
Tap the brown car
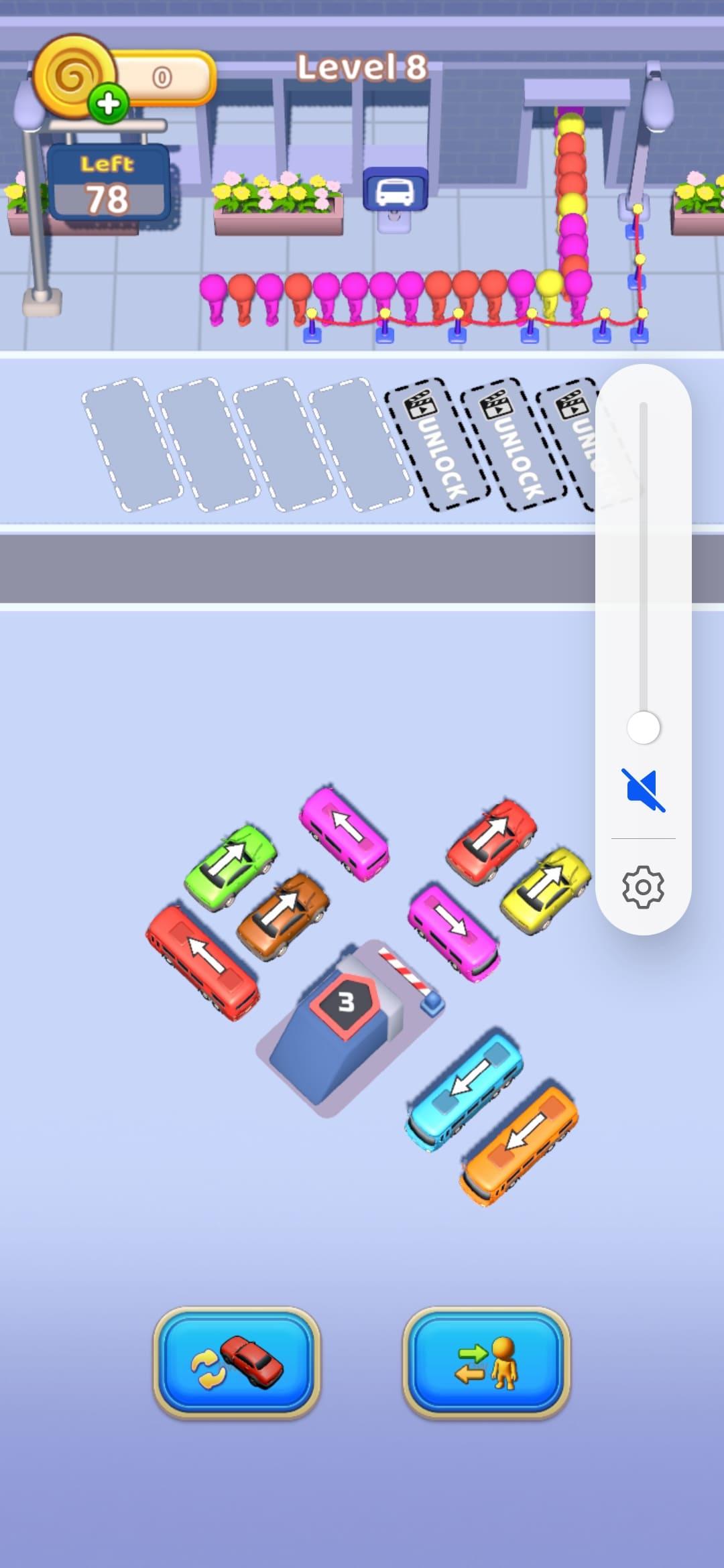283,916
